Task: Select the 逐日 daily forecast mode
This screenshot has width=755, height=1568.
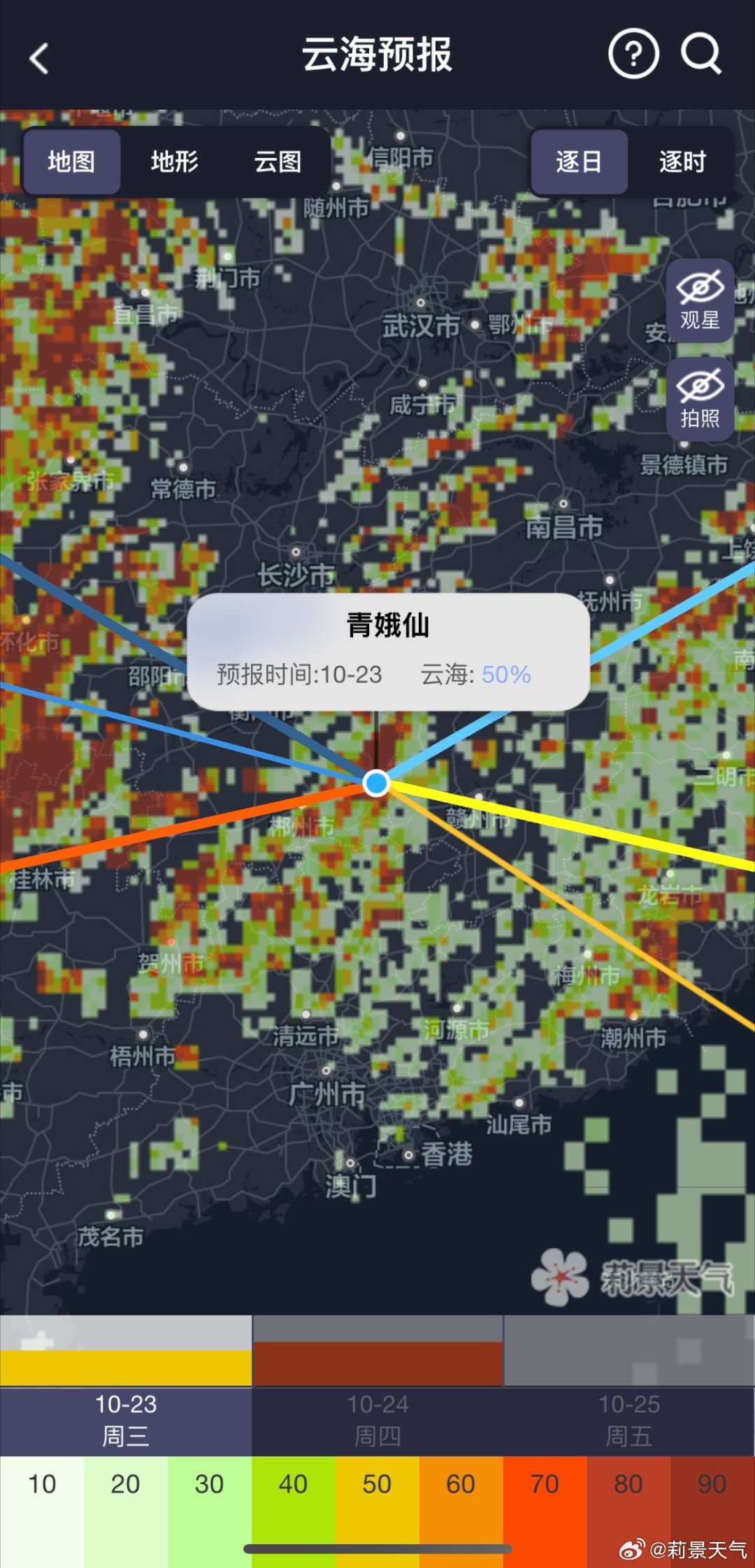Action: (x=579, y=162)
